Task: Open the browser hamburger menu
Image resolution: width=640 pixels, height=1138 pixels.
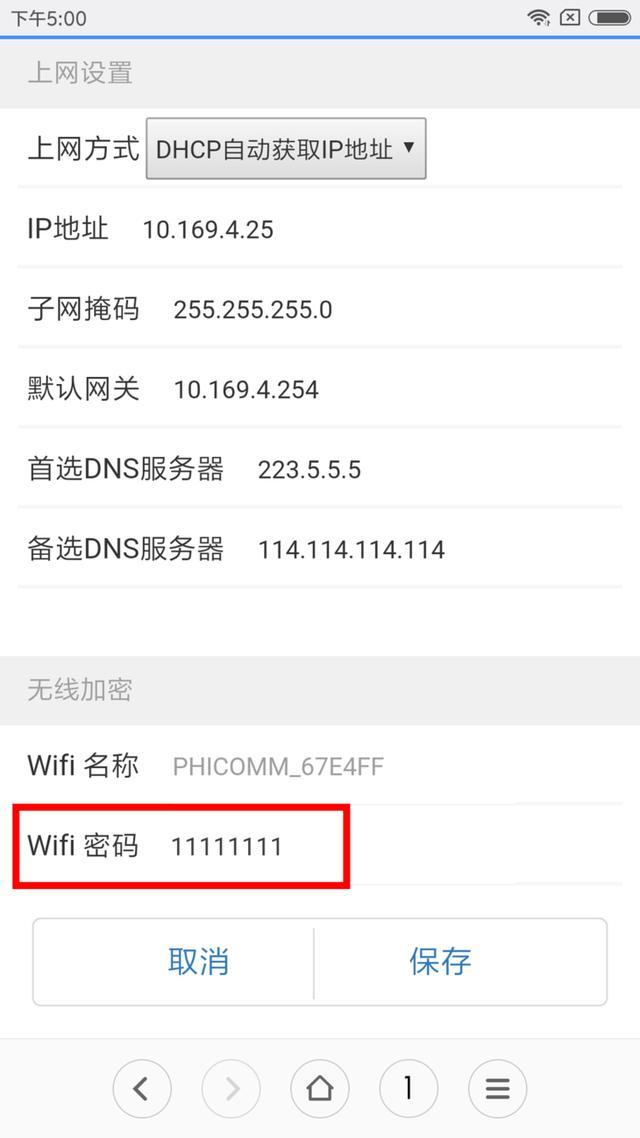Action: pyautogui.click(x=498, y=1089)
